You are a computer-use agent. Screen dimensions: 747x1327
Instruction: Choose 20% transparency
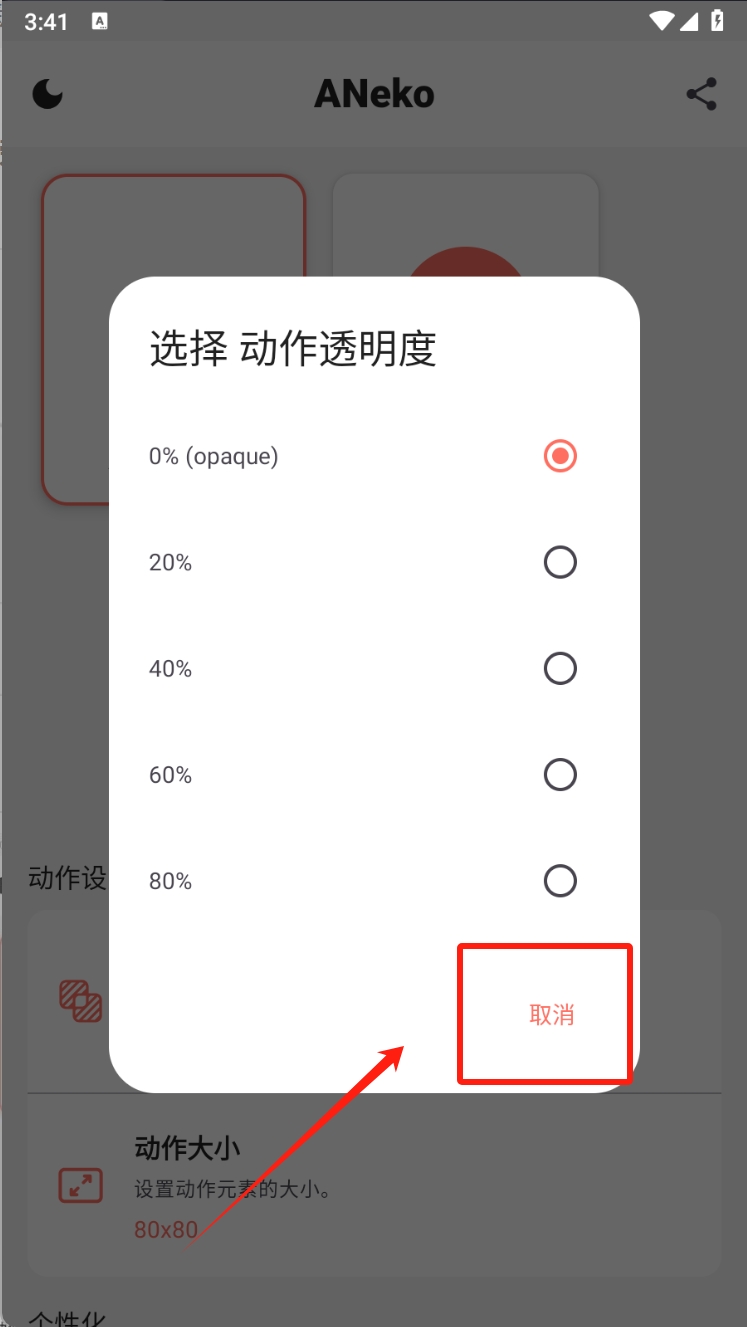tap(374, 562)
